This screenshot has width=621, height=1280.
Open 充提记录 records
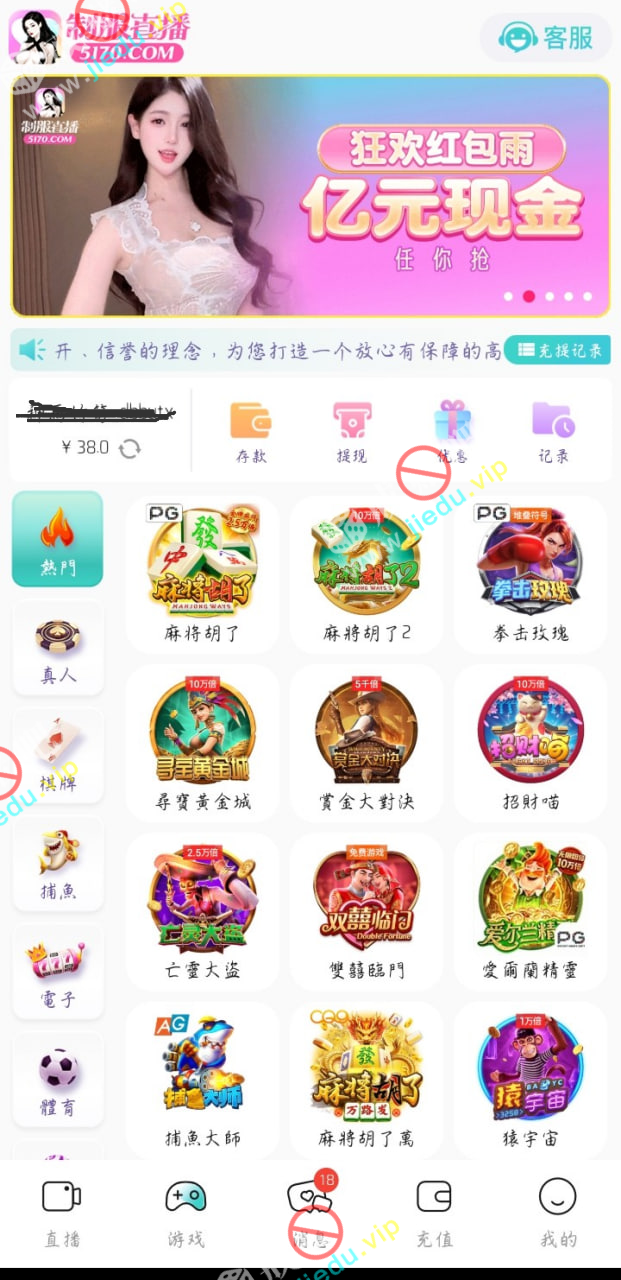point(558,350)
